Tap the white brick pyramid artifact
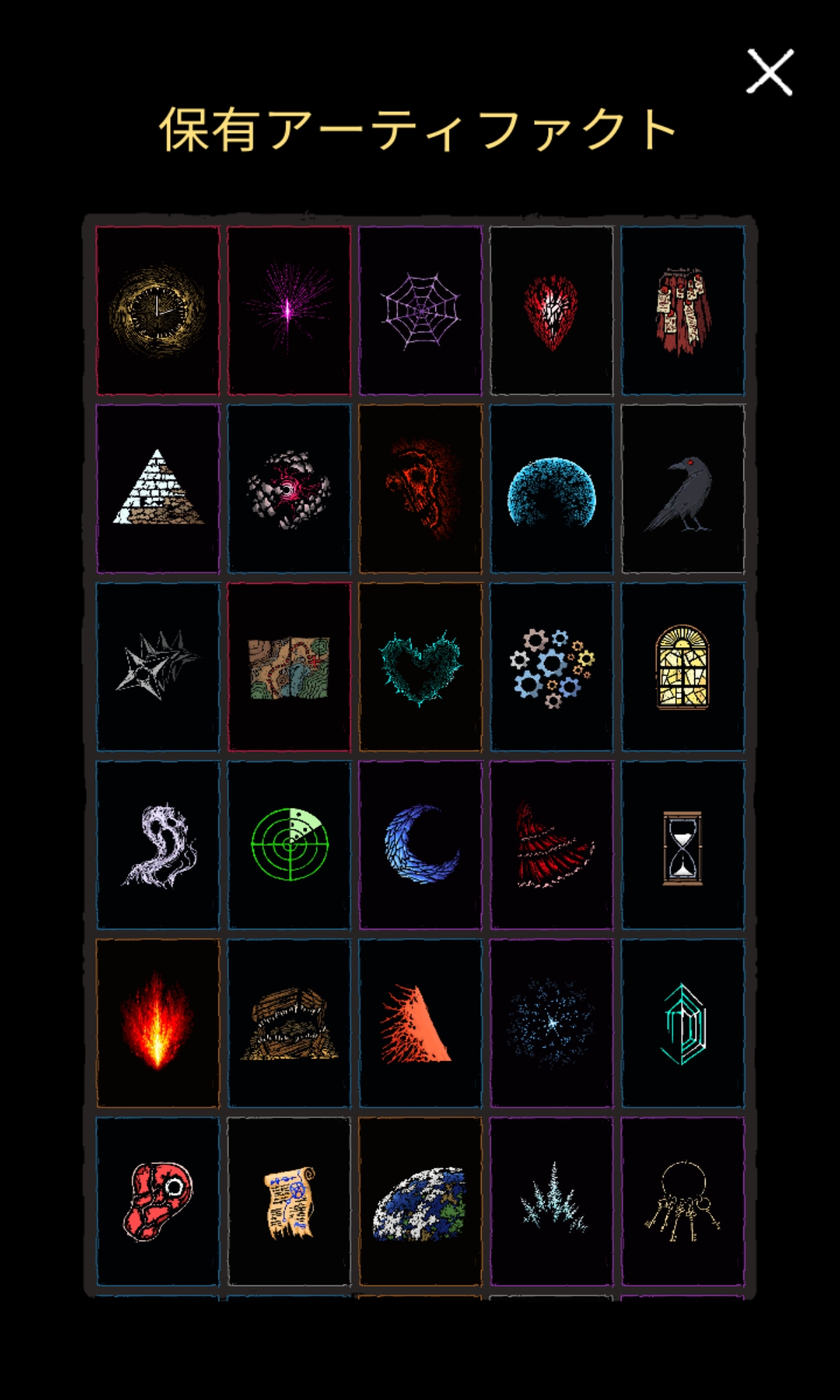 click(157, 489)
